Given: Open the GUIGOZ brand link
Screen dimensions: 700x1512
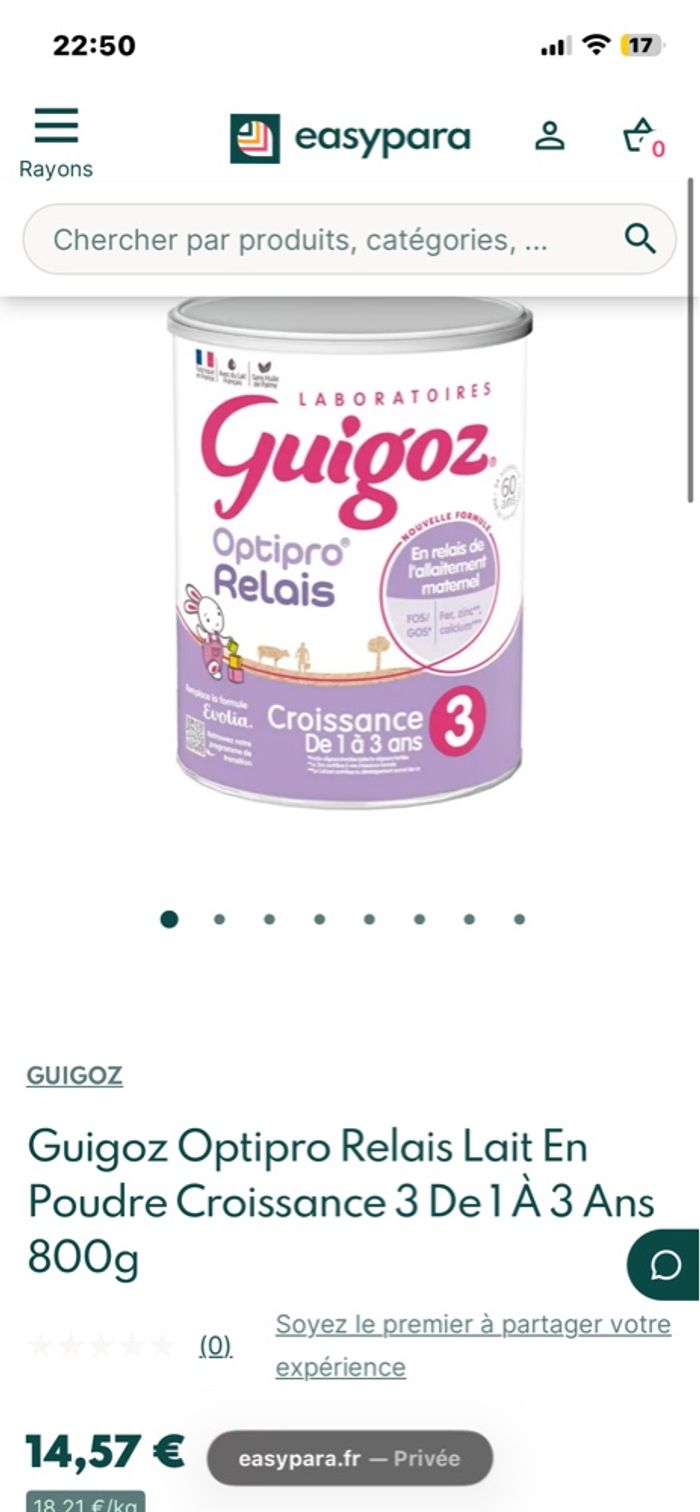Looking at the screenshot, I should click(x=75, y=1076).
